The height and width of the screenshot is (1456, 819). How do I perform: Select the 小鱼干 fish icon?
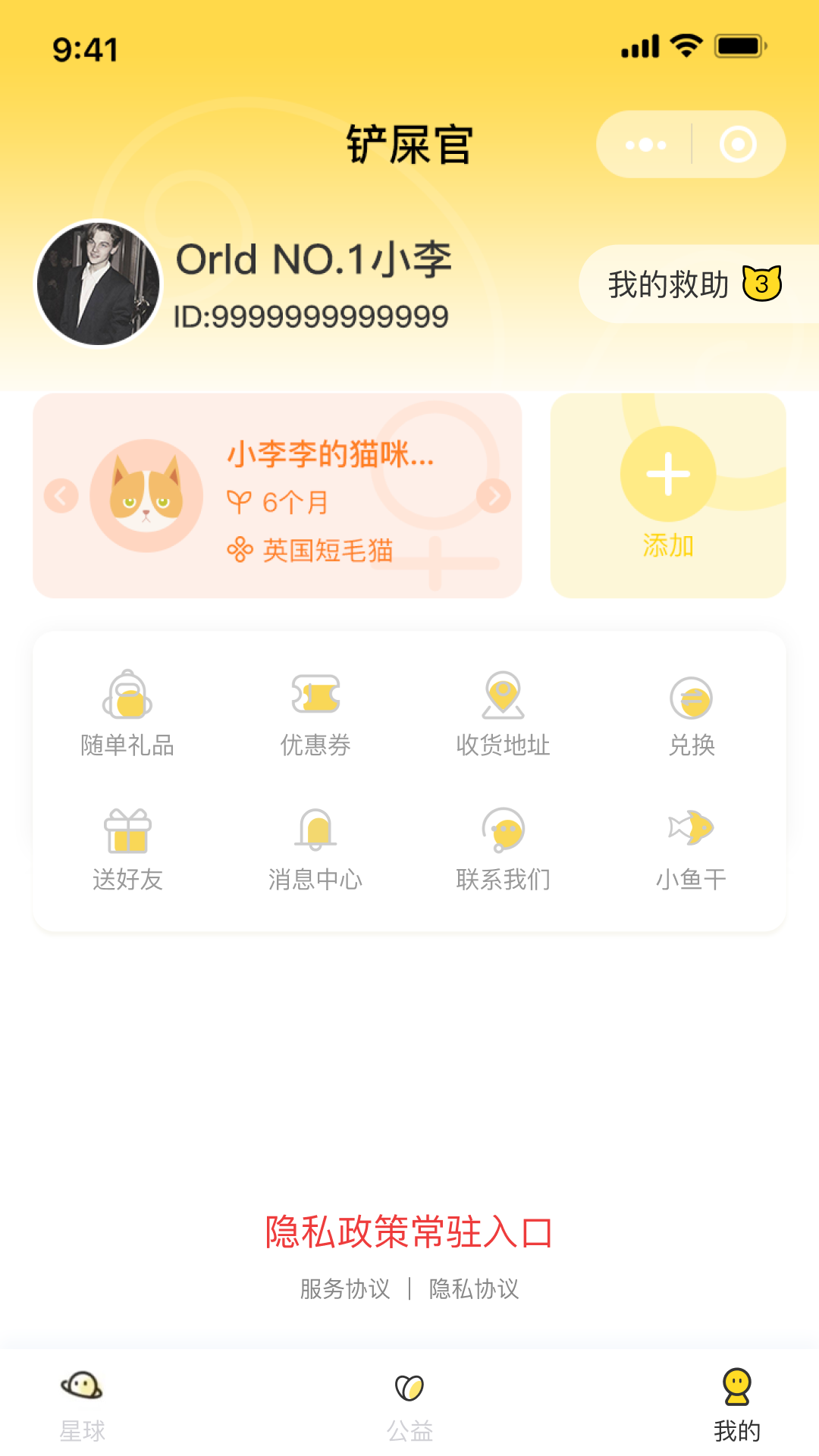tap(692, 834)
